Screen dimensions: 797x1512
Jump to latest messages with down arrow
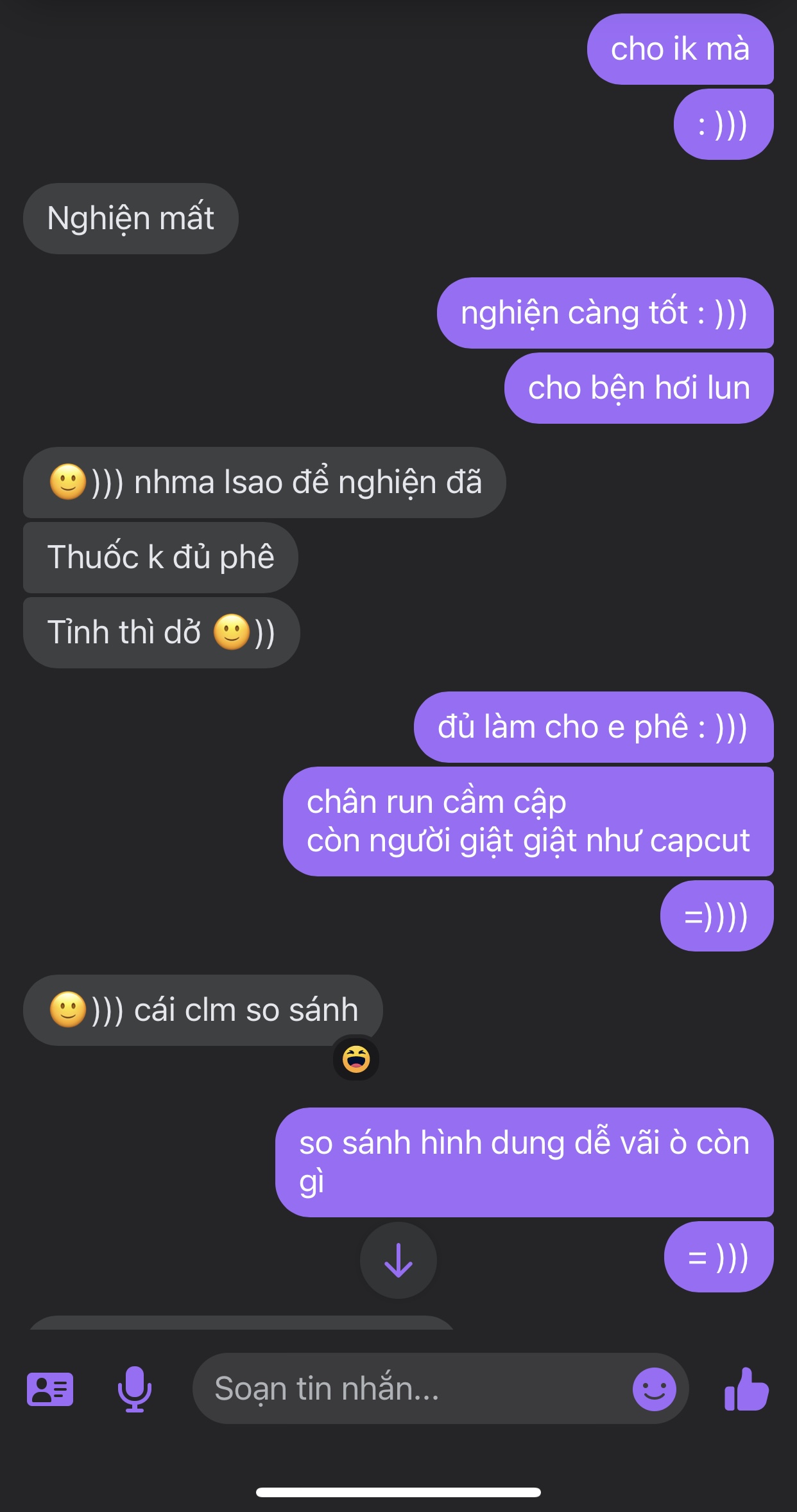[398, 1260]
